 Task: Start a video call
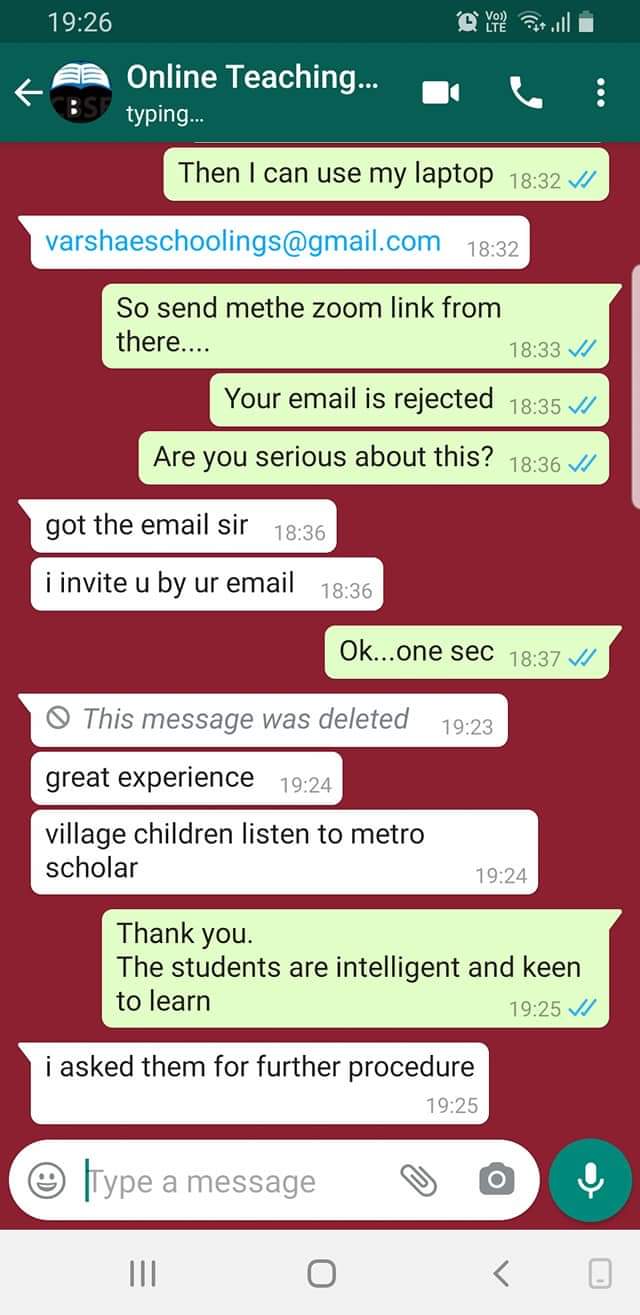click(x=441, y=94)
